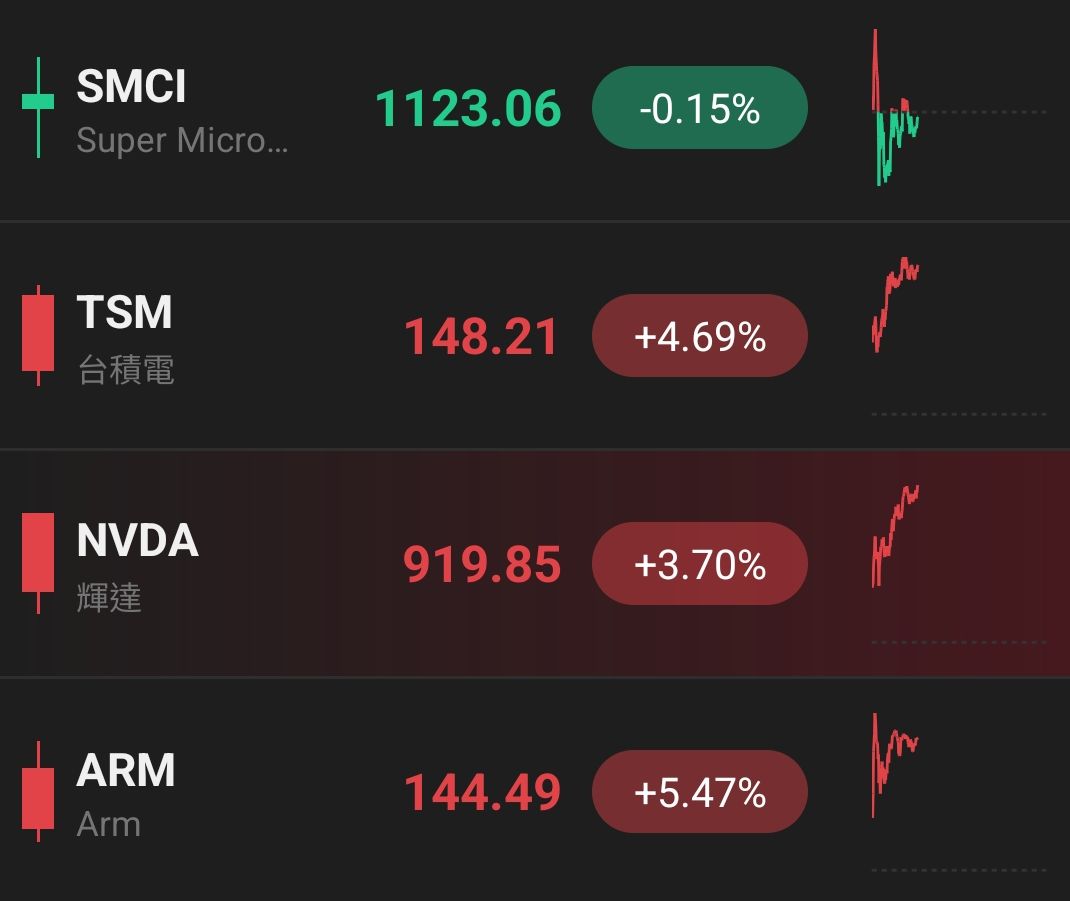Screen dimensions: 1070x901
Task: Tap NVDA's +3.70% change pill
Action: [699, 564]
